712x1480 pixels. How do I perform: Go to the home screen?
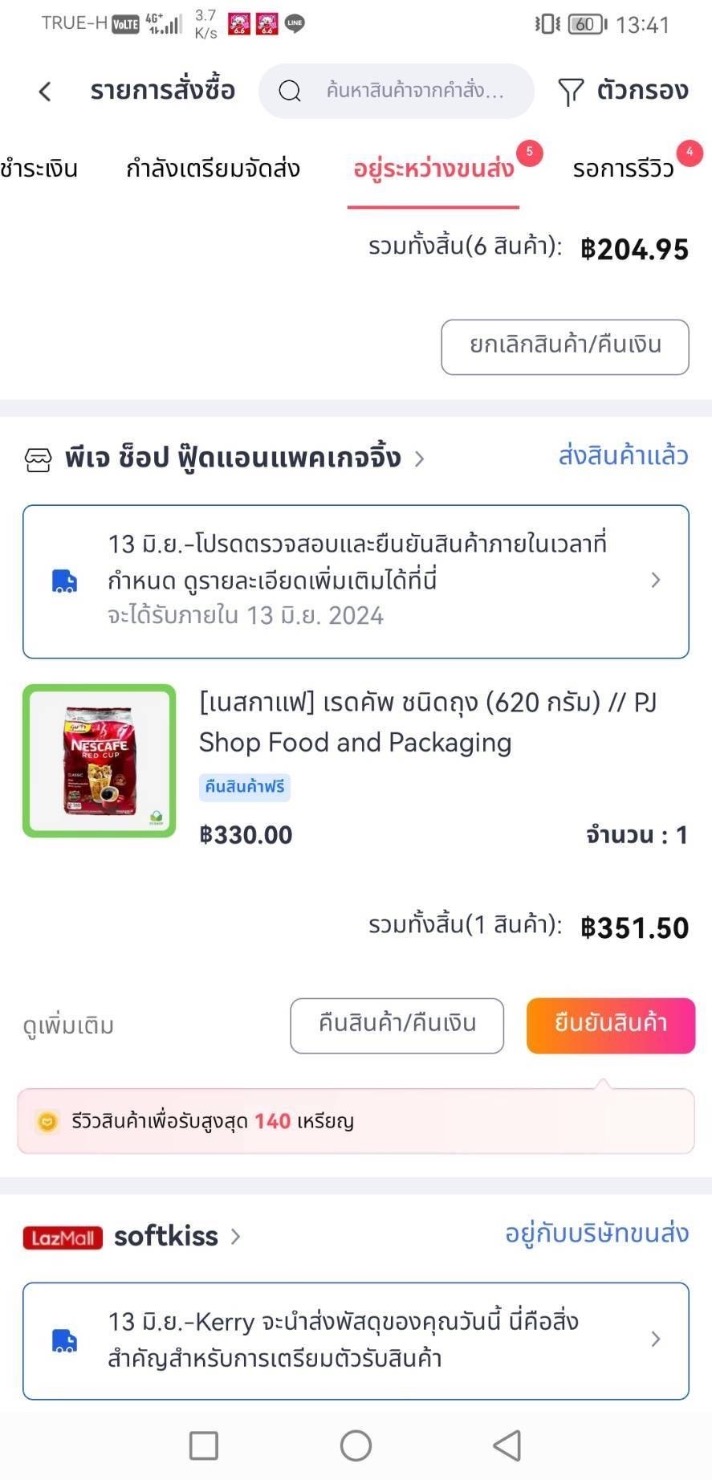pos(356,1445)
